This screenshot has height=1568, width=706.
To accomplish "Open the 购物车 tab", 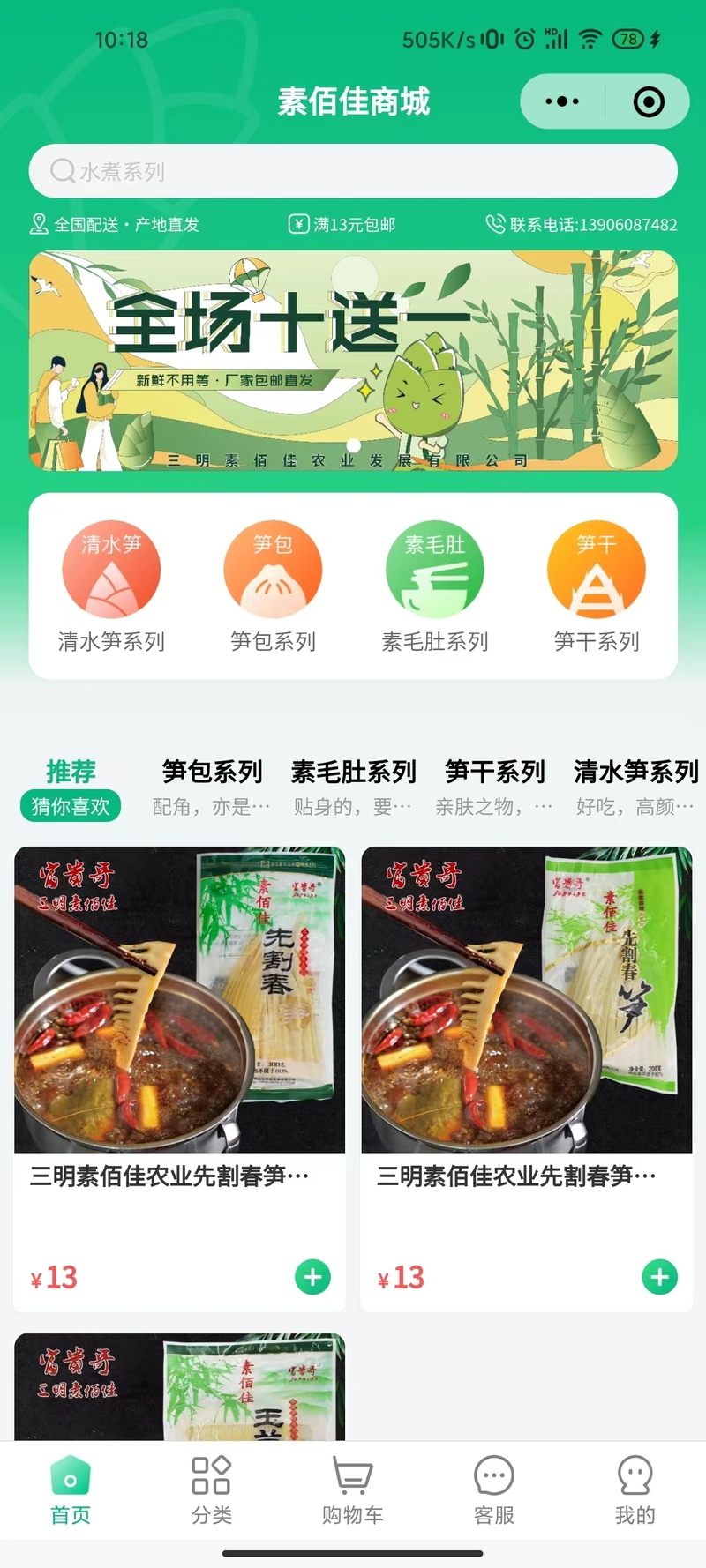I will coord(353,1490).
